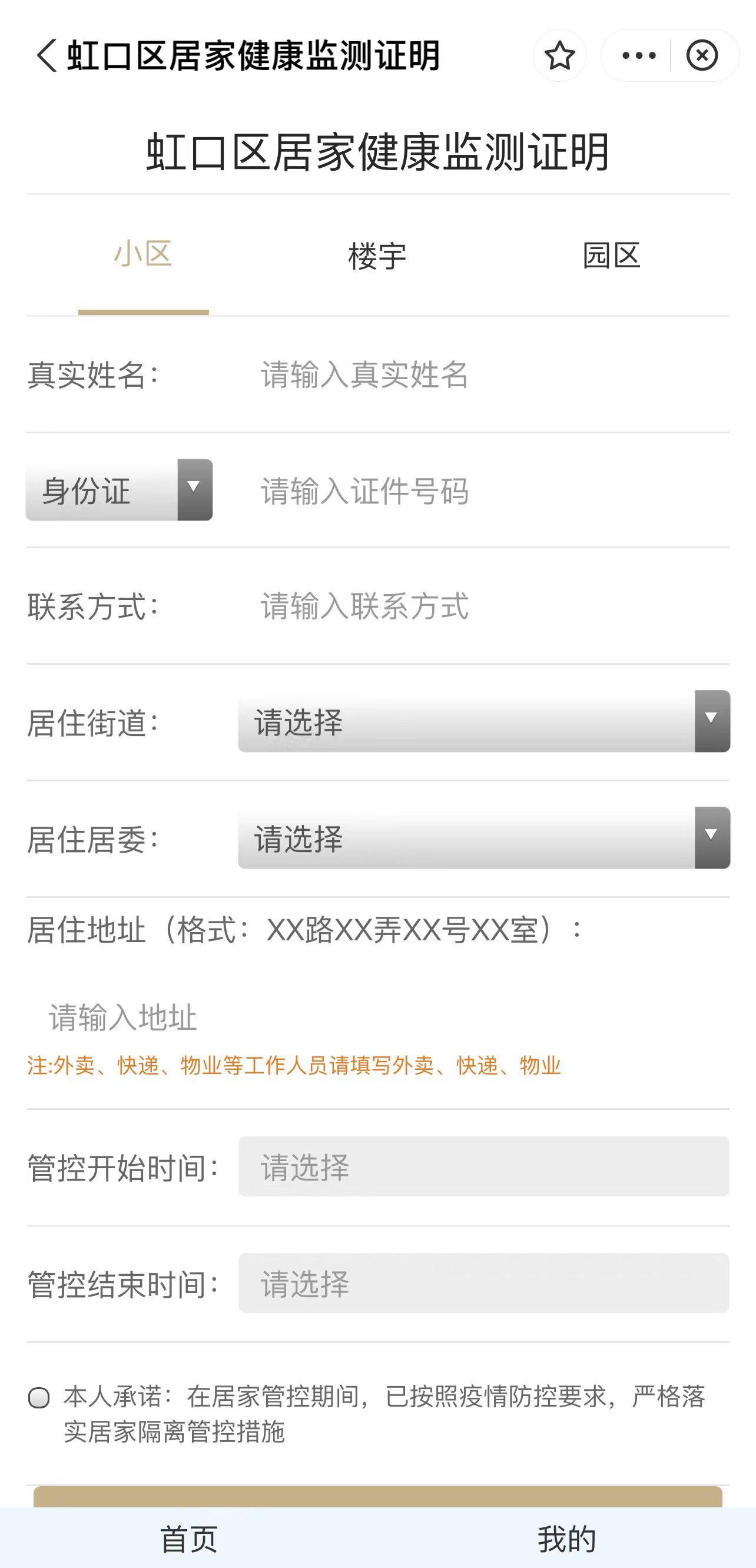Expand the 居住居委 dropdown
The image size is (756, 1568).
[x=484, y=837]
